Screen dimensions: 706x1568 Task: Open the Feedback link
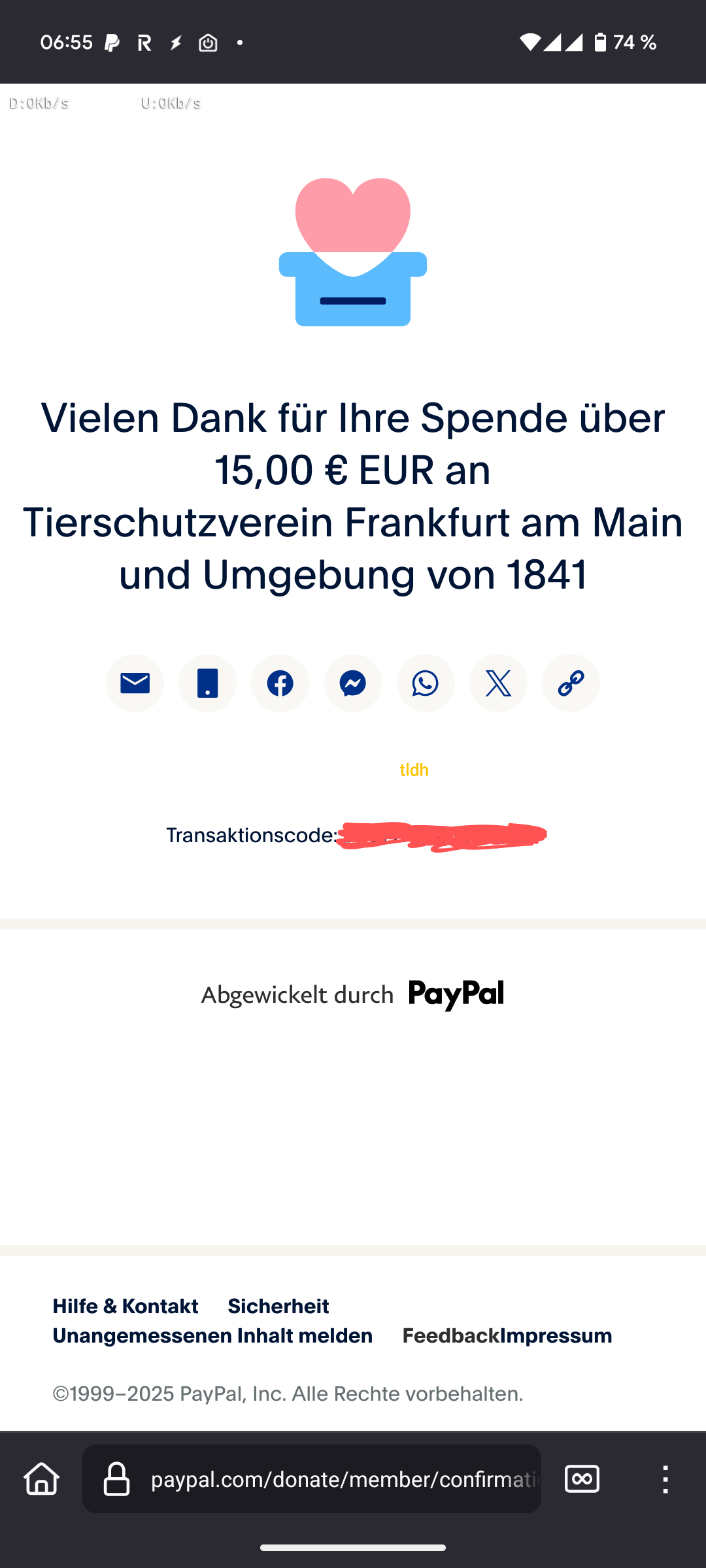click(450, 1335)
